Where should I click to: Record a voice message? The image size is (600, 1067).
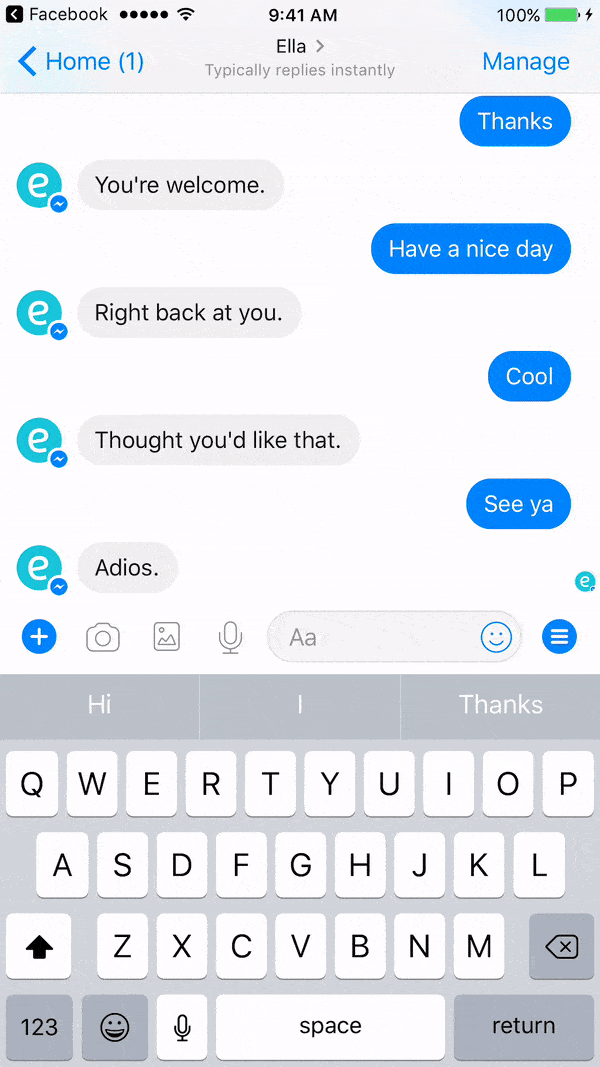tap(230, 636)
